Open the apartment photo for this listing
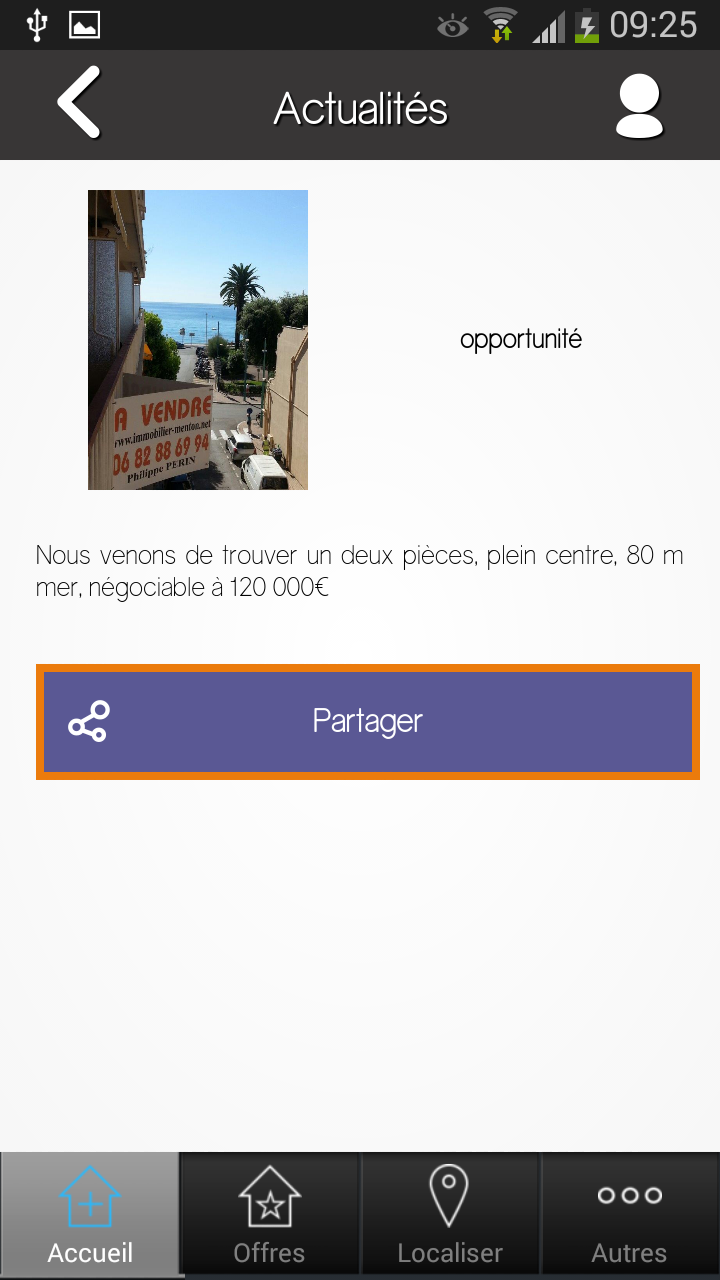Viewport: 720px width, 1280px height. [198, 340]
